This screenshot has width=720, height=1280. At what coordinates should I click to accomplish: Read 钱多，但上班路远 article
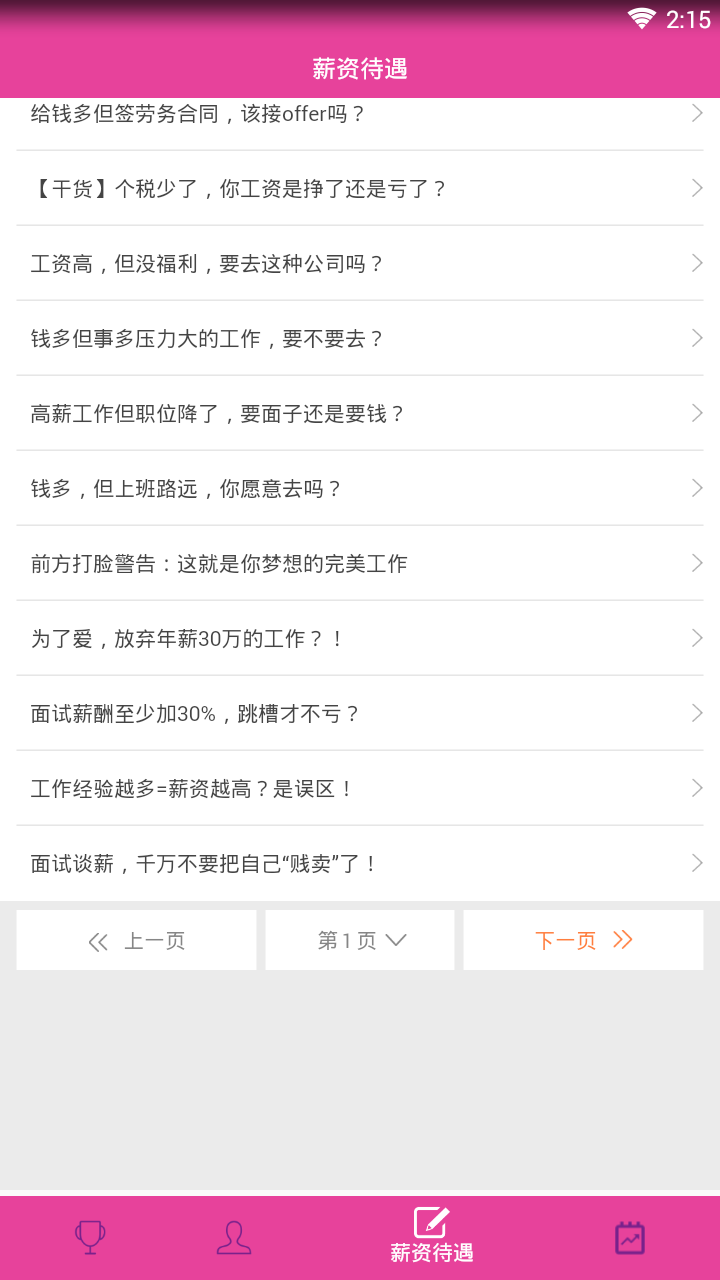(x=360, y=488)
